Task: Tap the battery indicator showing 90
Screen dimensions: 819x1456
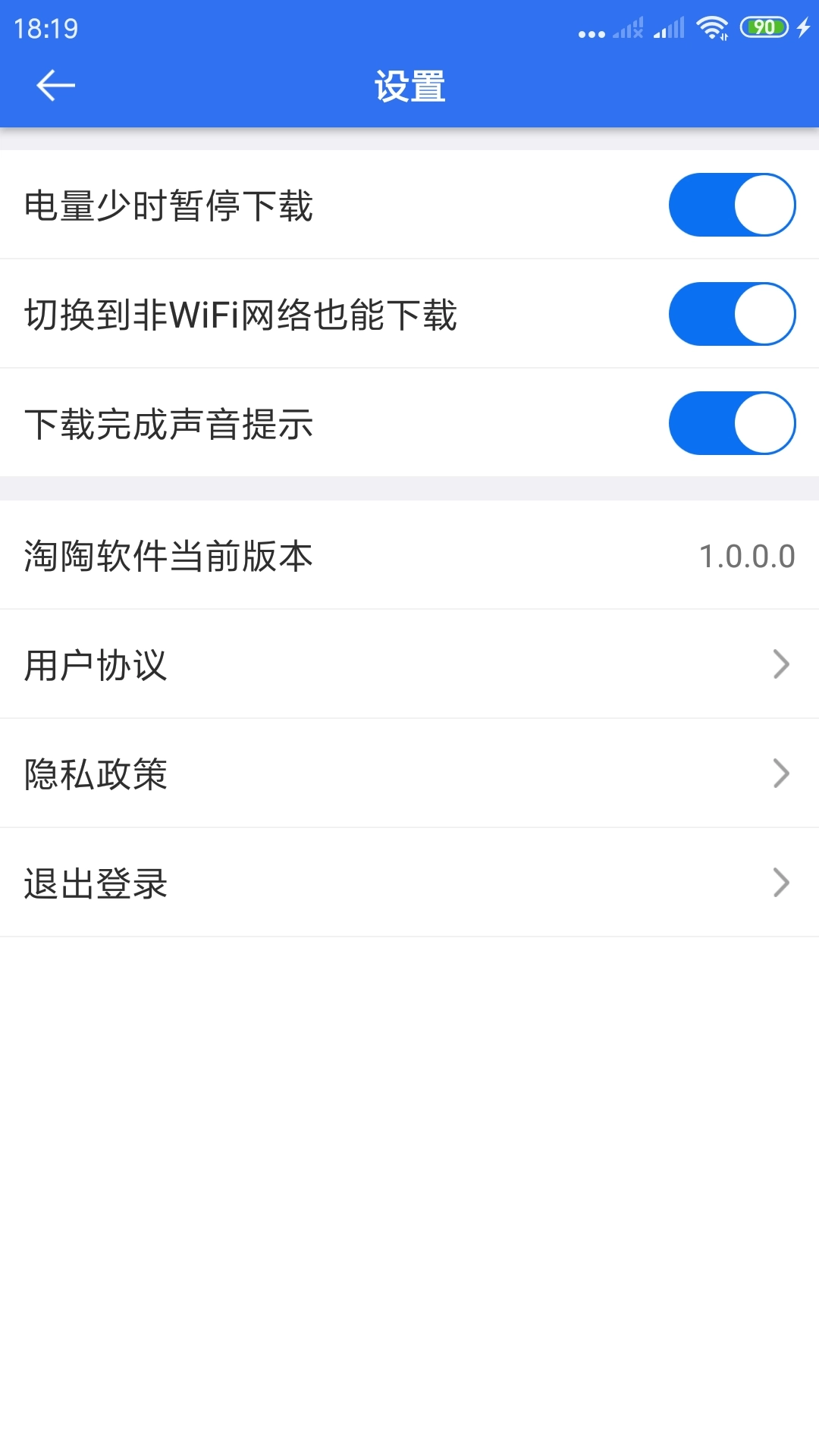Action: pos(764,27)
